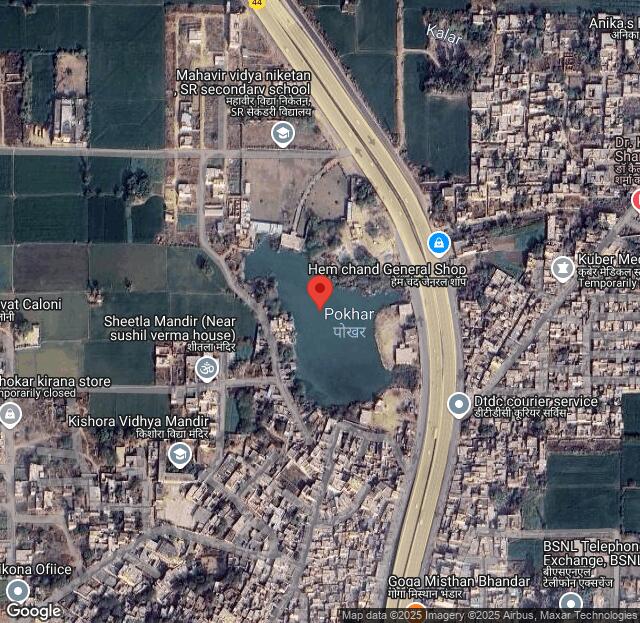Open Kuber Medical store marker
Screen dimensions: 640x623
(563, 268)
